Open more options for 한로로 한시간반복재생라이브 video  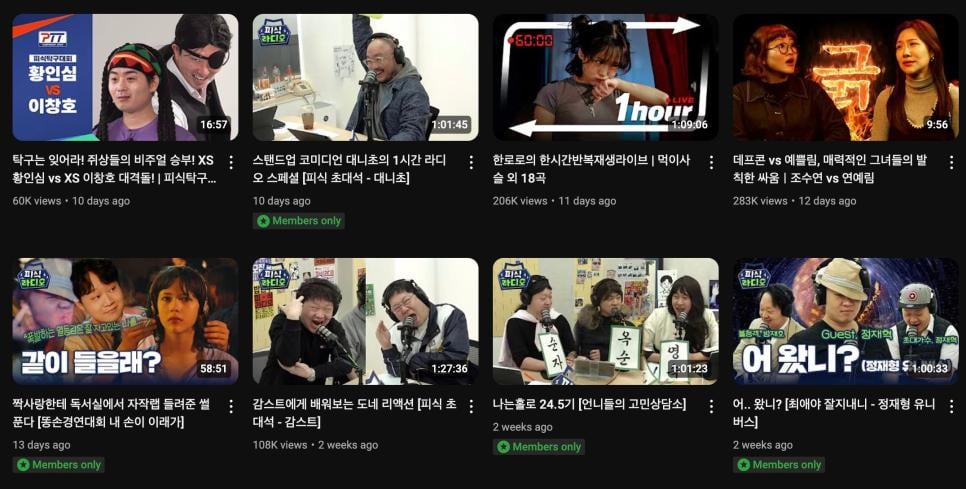click(711, 162)
